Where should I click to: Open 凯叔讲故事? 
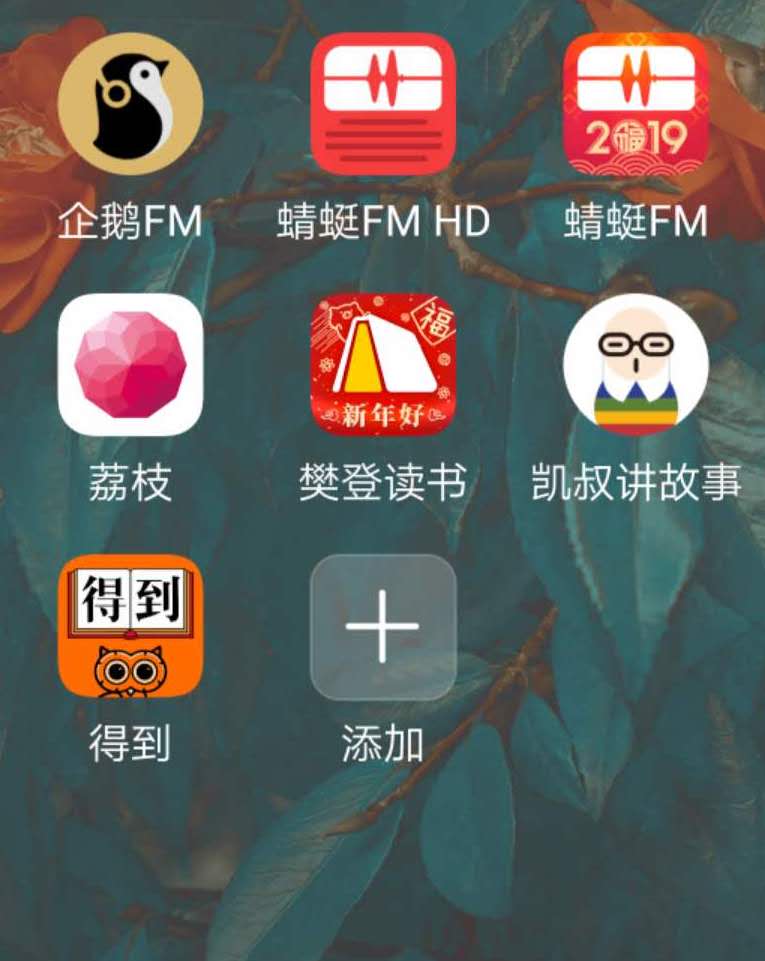[637, 367]
